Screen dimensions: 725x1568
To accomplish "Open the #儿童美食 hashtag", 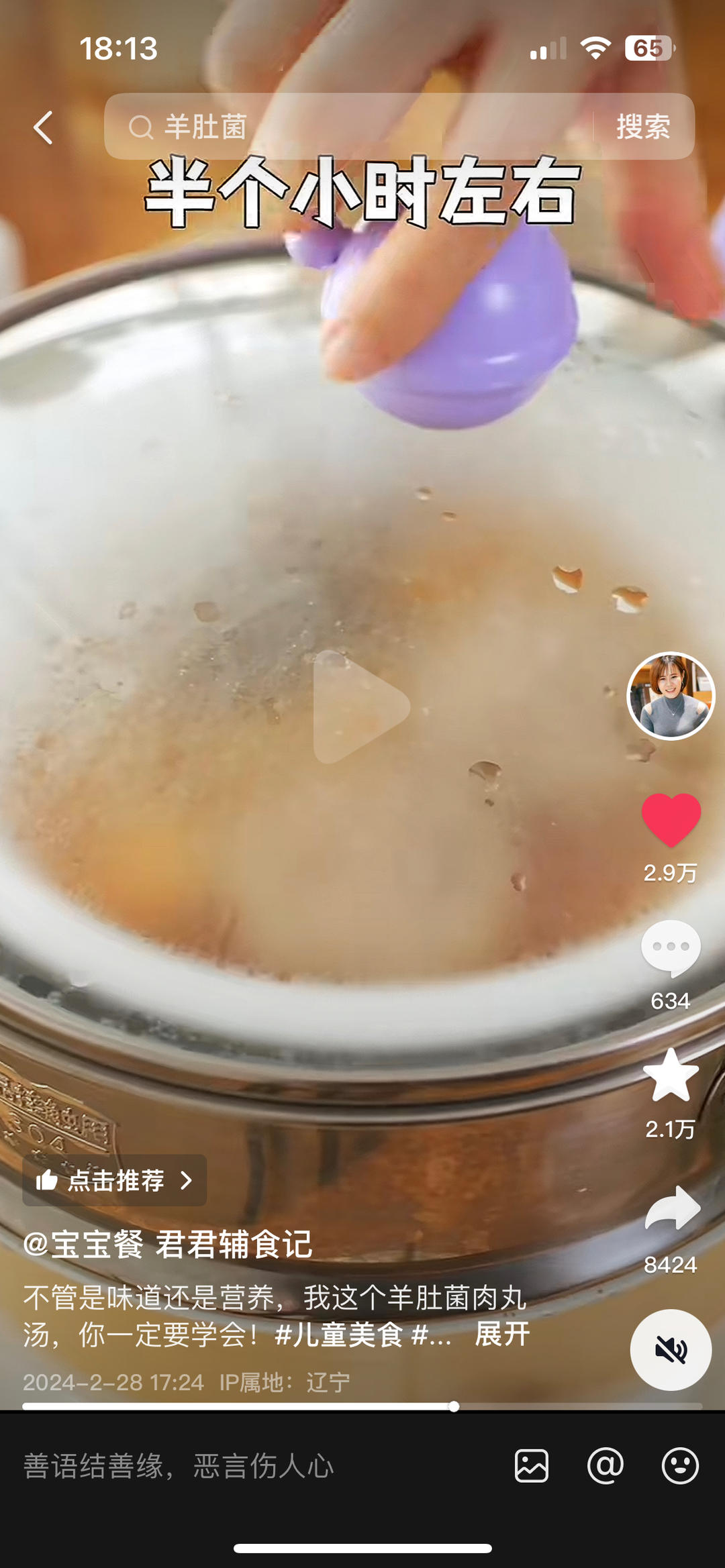I will [339, 1335].
